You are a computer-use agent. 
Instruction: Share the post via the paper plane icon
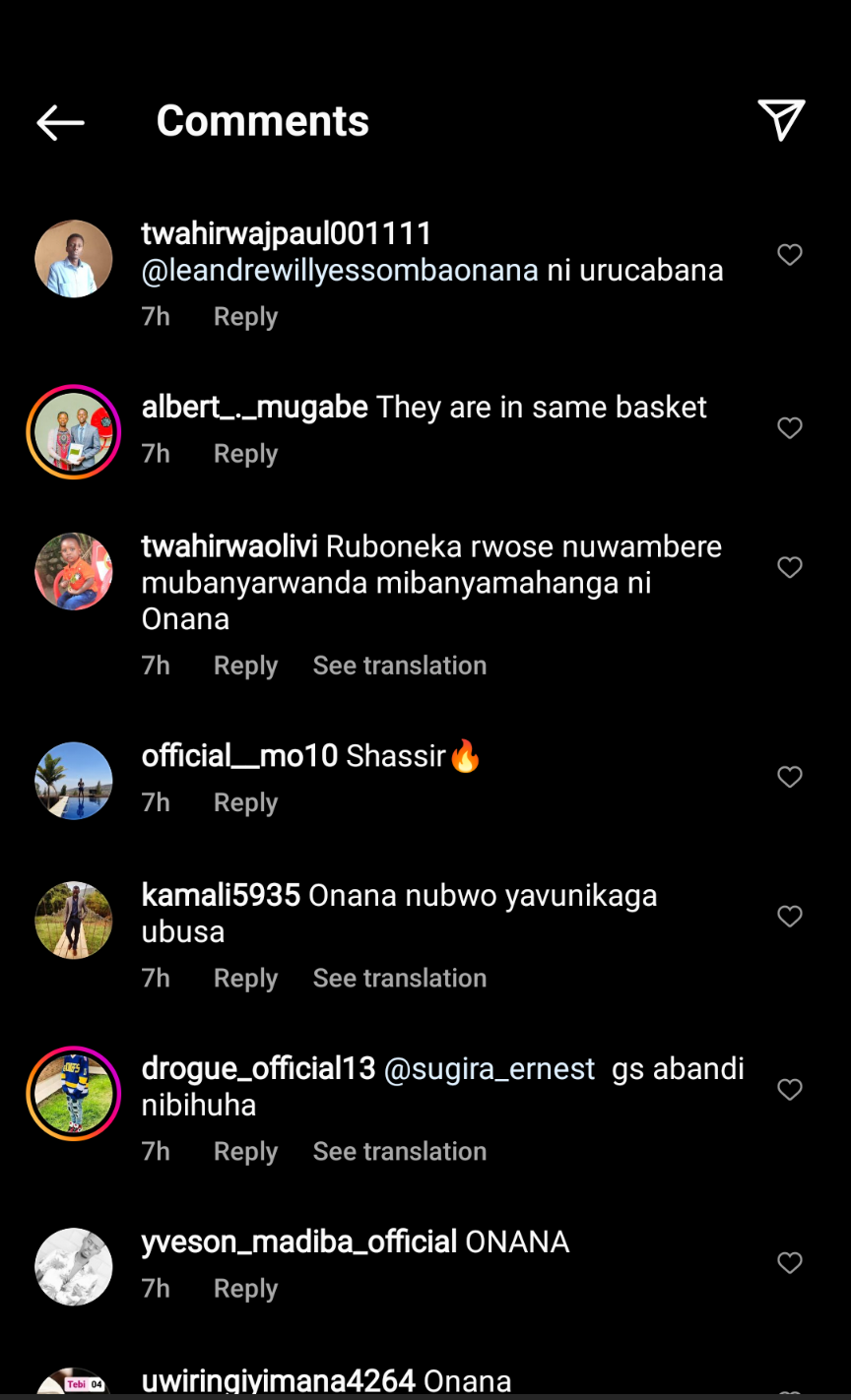(x=781, y=120)
